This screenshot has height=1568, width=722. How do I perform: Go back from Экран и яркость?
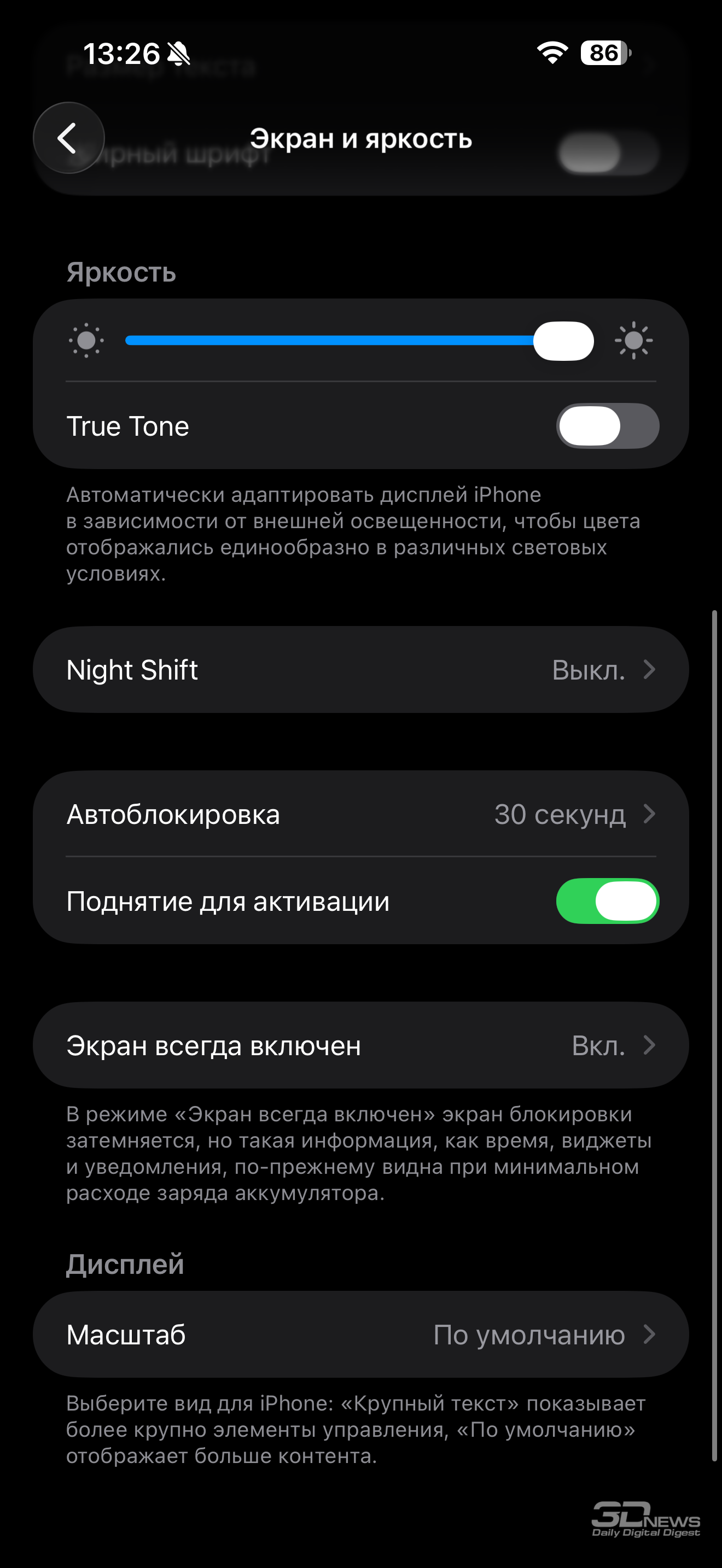pos(69,138)
